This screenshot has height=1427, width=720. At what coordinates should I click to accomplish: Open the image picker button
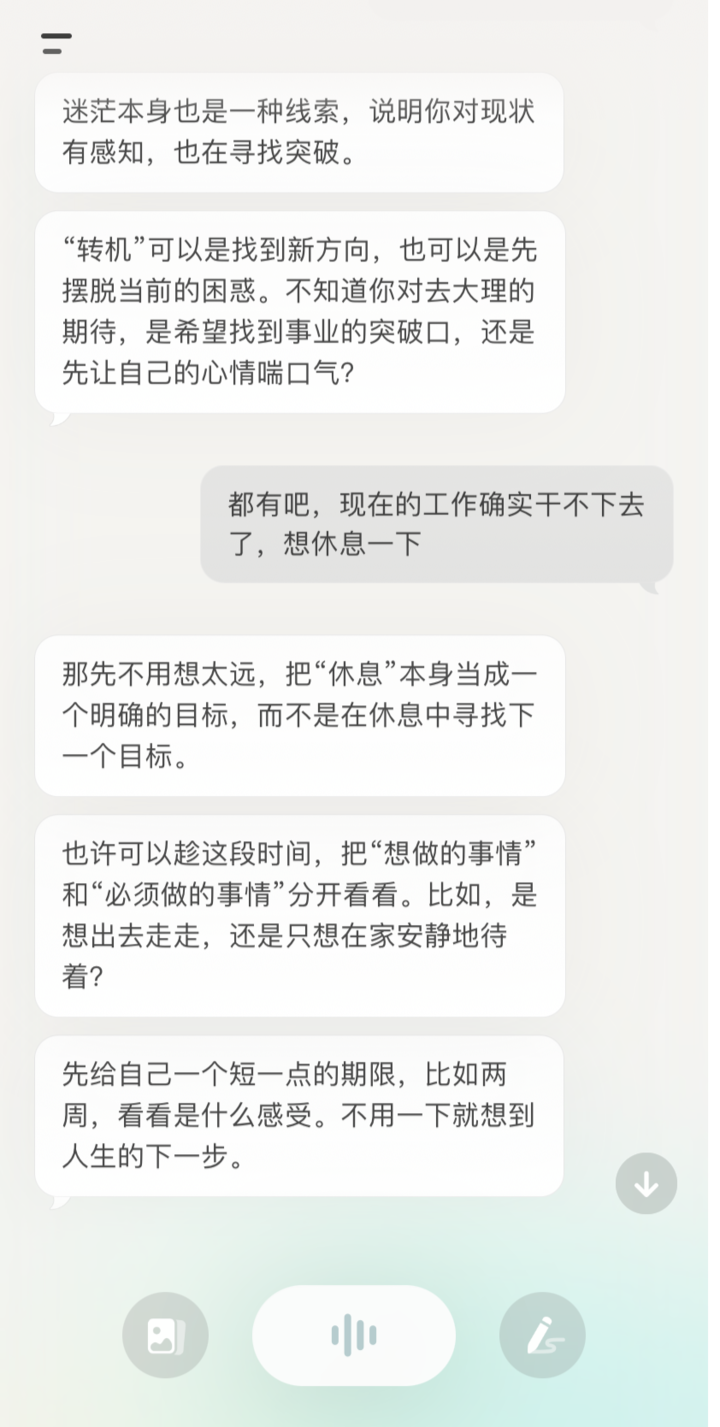[165, 1335]
